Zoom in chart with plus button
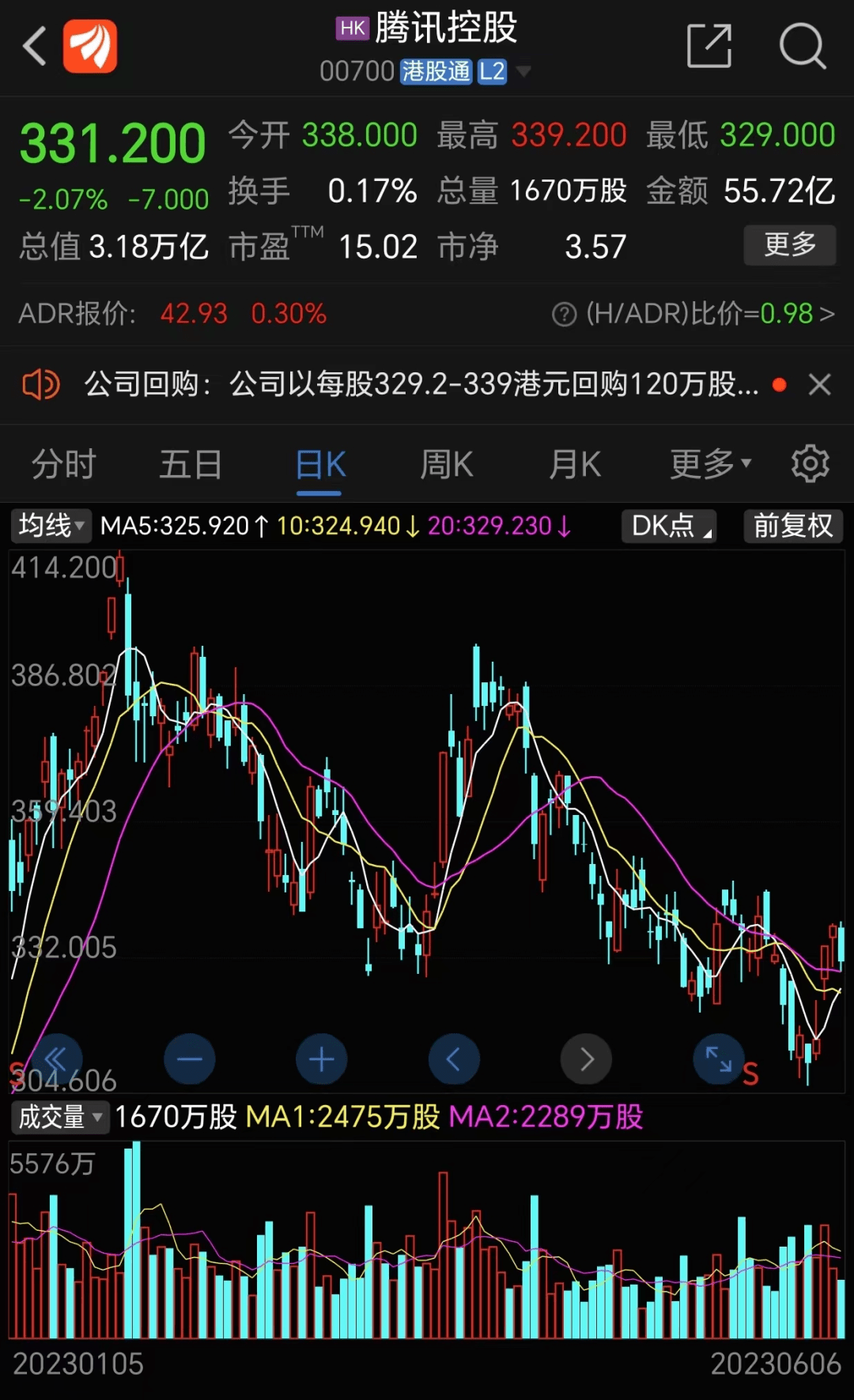This screenshot has height=1400, width=854. (322, 1059)
